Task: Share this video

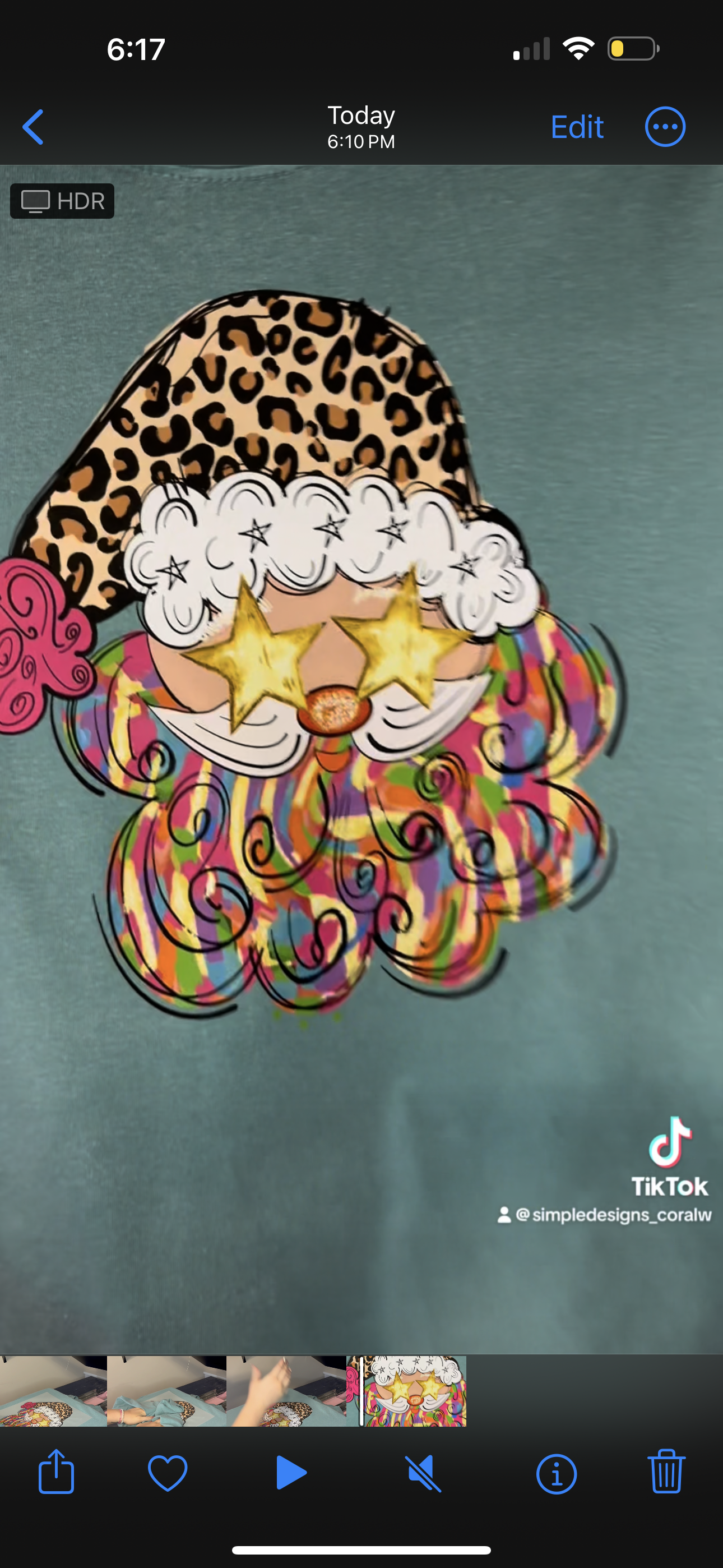Action: pyautogui.click(x=56, y=1473)
